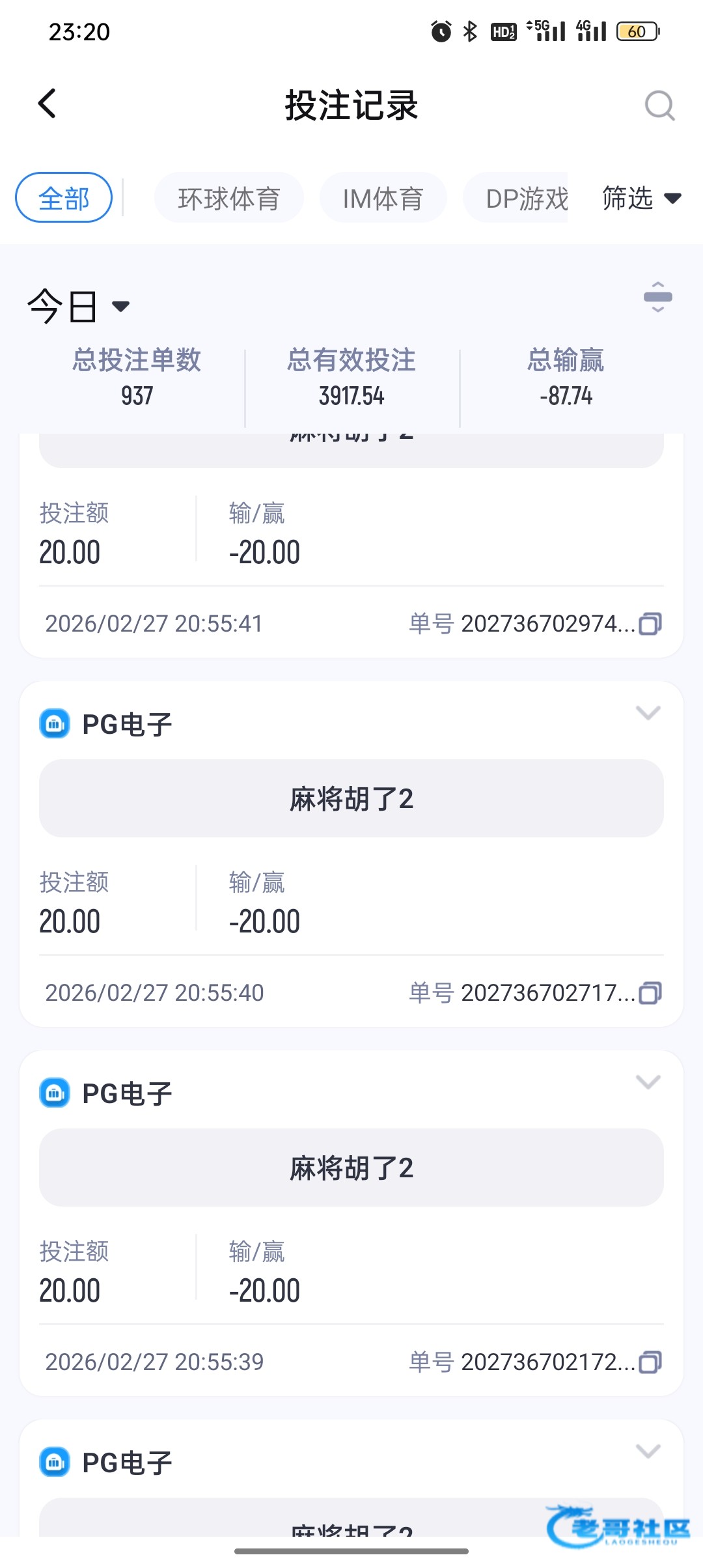Viewport: 703px width, 1568px height.
Task: Open the 今日 date range dropdown
Action: pos(78,306)
